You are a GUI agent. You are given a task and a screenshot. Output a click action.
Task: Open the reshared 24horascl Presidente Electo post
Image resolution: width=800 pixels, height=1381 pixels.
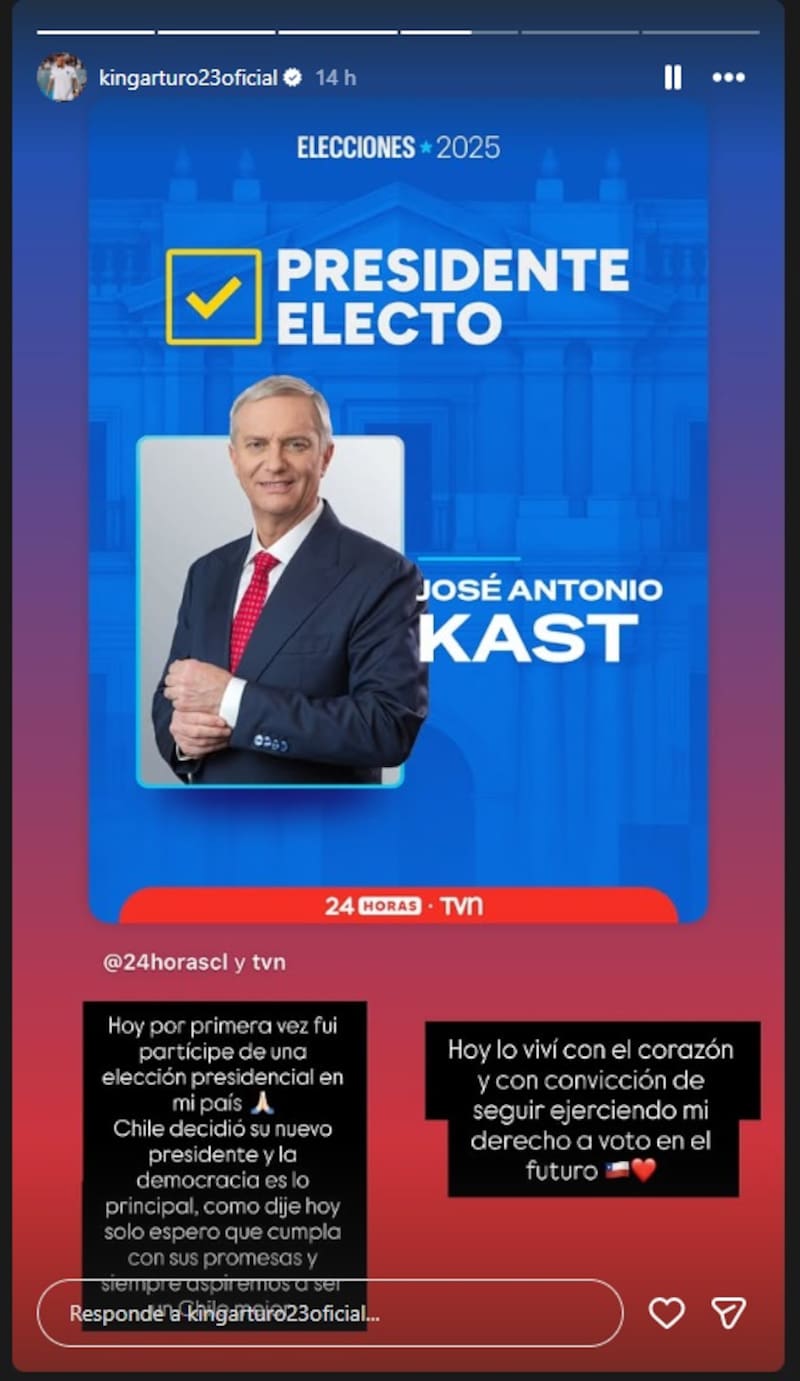[x=398, y=510]
